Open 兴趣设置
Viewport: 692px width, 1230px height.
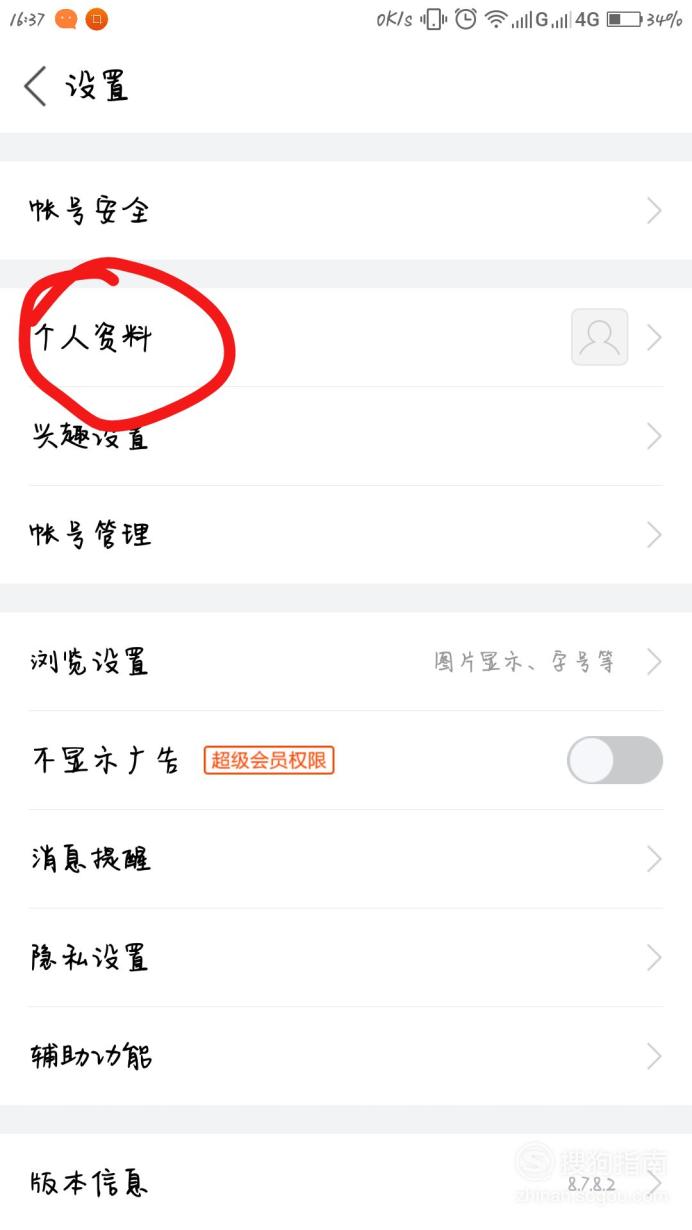pyautogui.click(x=346, y=436)
